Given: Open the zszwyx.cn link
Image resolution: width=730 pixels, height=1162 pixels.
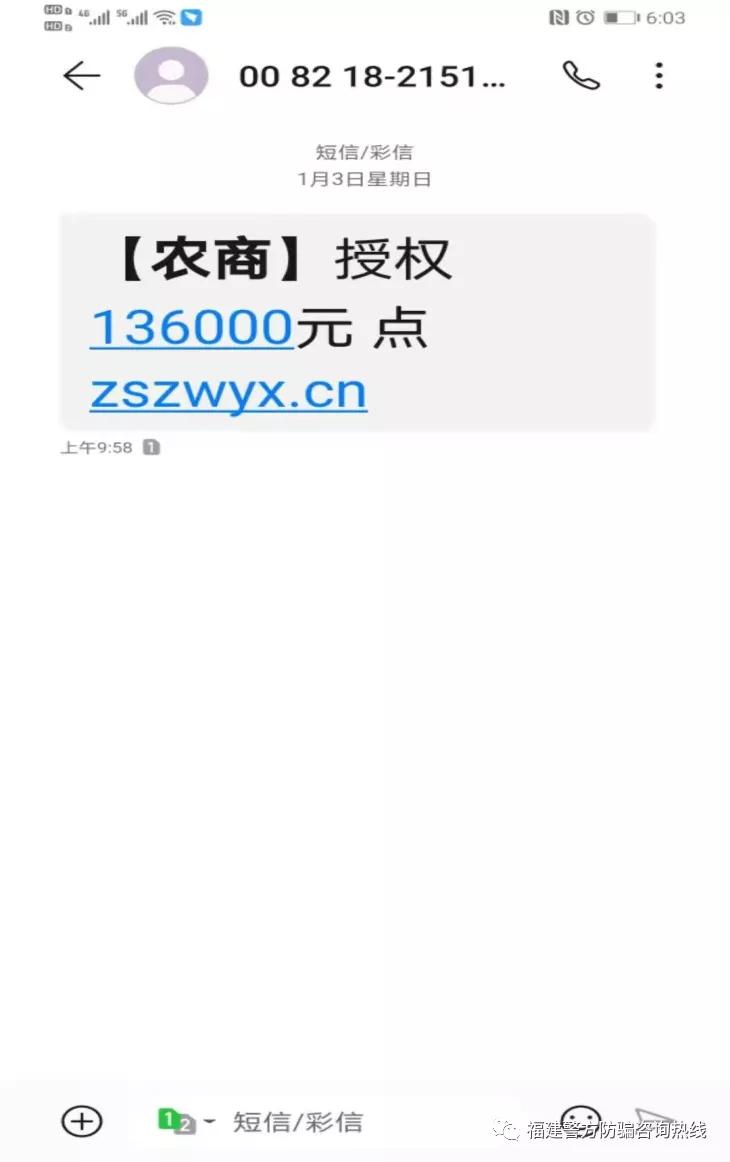Looking at the screenshot, I should [x=228, y=392].
